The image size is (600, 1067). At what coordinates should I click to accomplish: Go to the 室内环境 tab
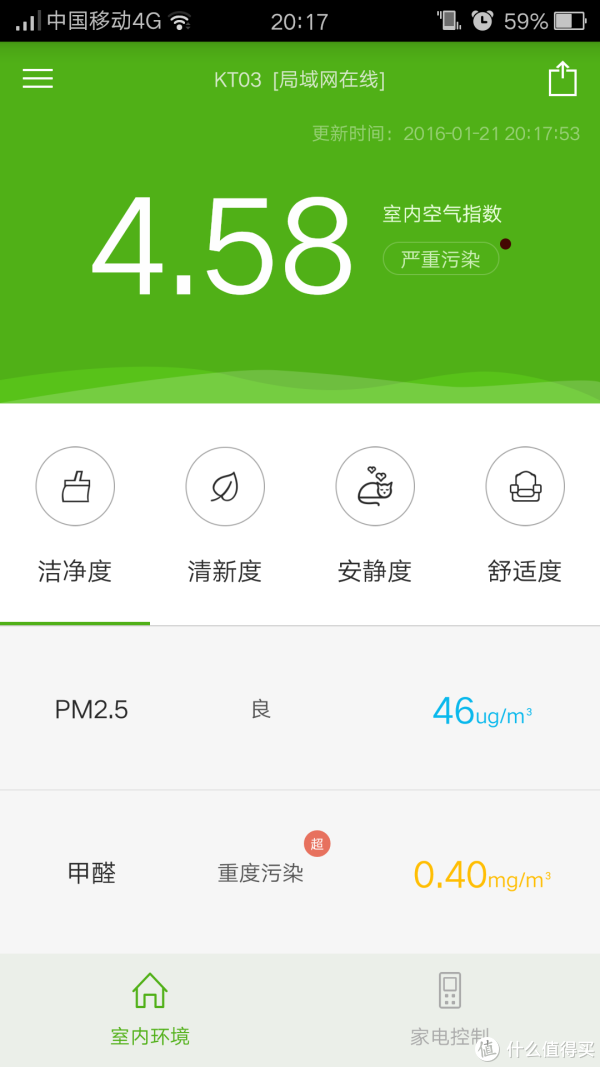pos(150,1010)
